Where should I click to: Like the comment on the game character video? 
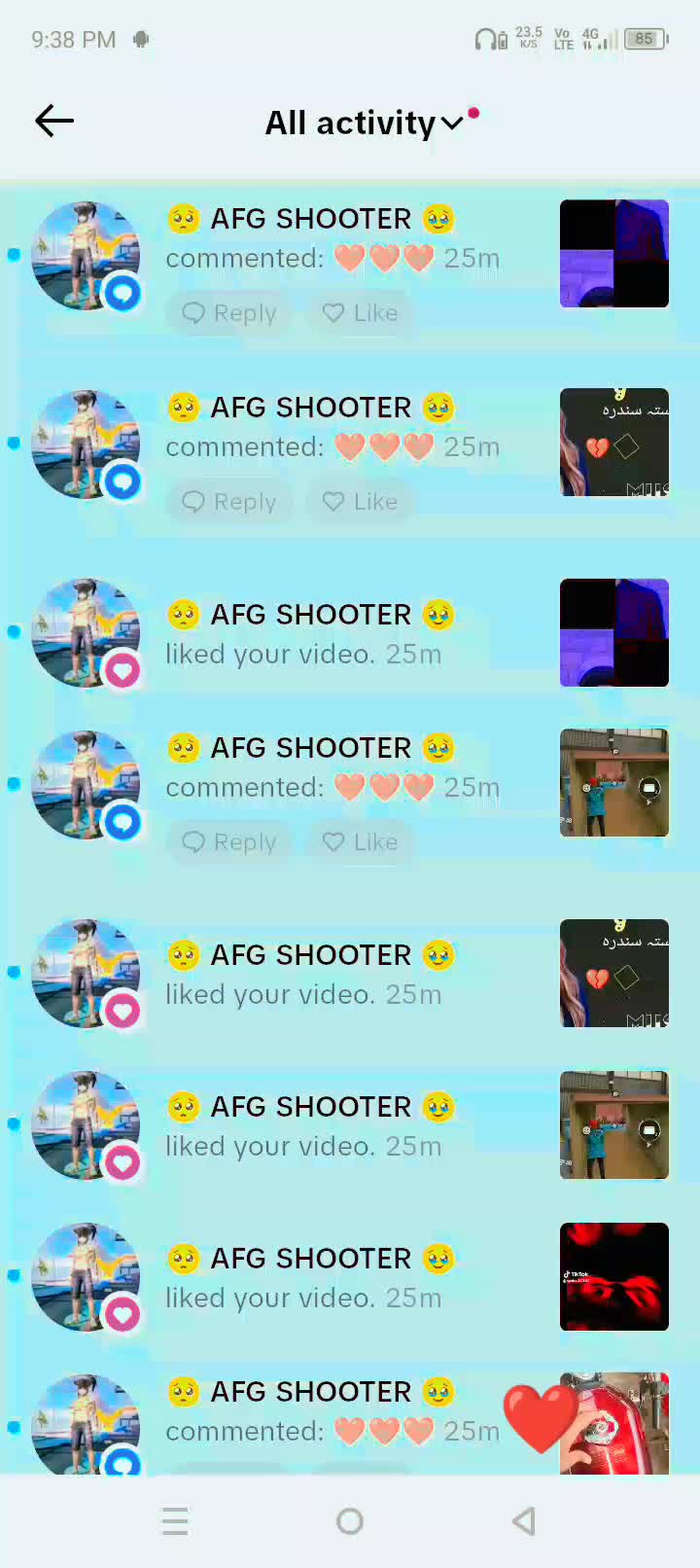pos(361,842)
